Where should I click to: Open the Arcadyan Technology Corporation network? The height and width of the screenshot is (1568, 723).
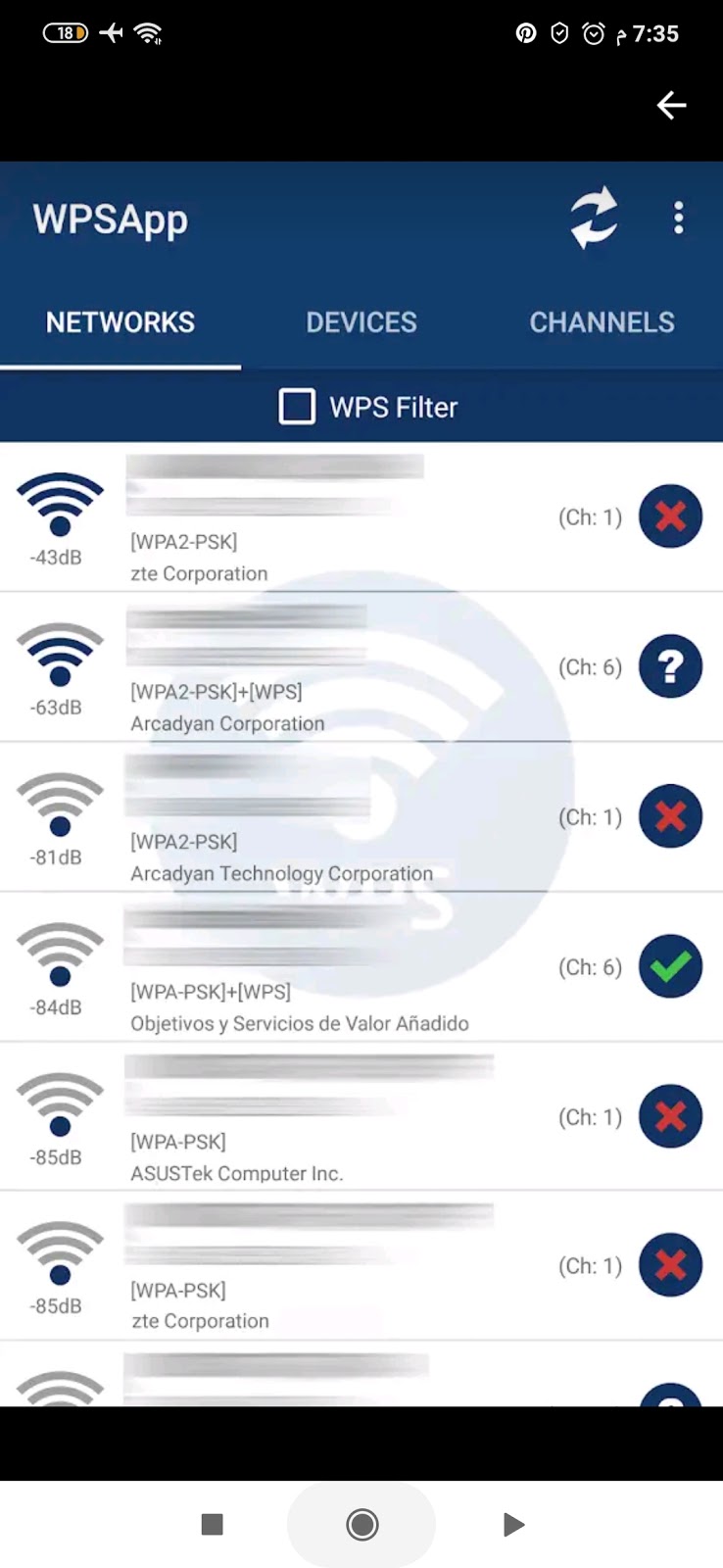361,816
